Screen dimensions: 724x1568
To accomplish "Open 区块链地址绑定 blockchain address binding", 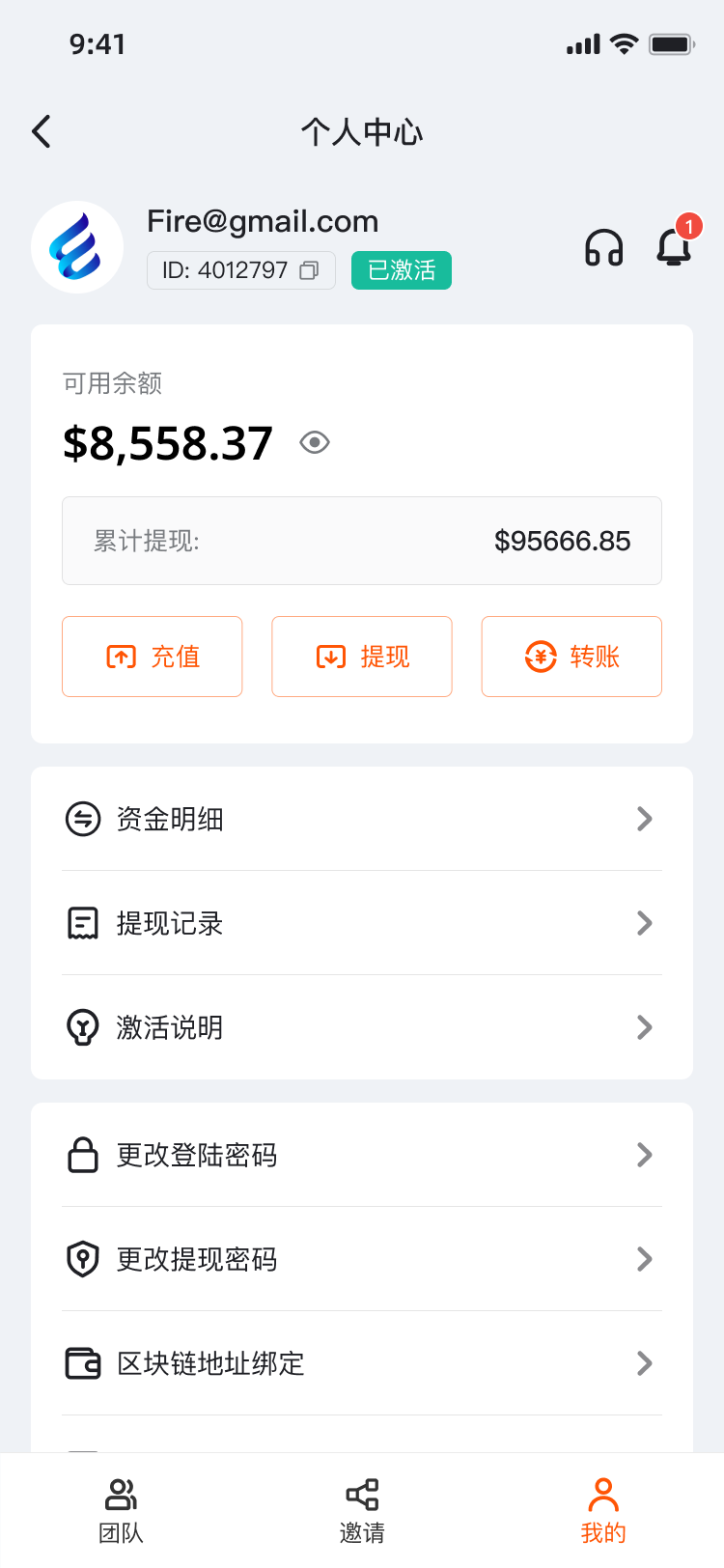I will pyautogui.click(x=362, y=1363).
